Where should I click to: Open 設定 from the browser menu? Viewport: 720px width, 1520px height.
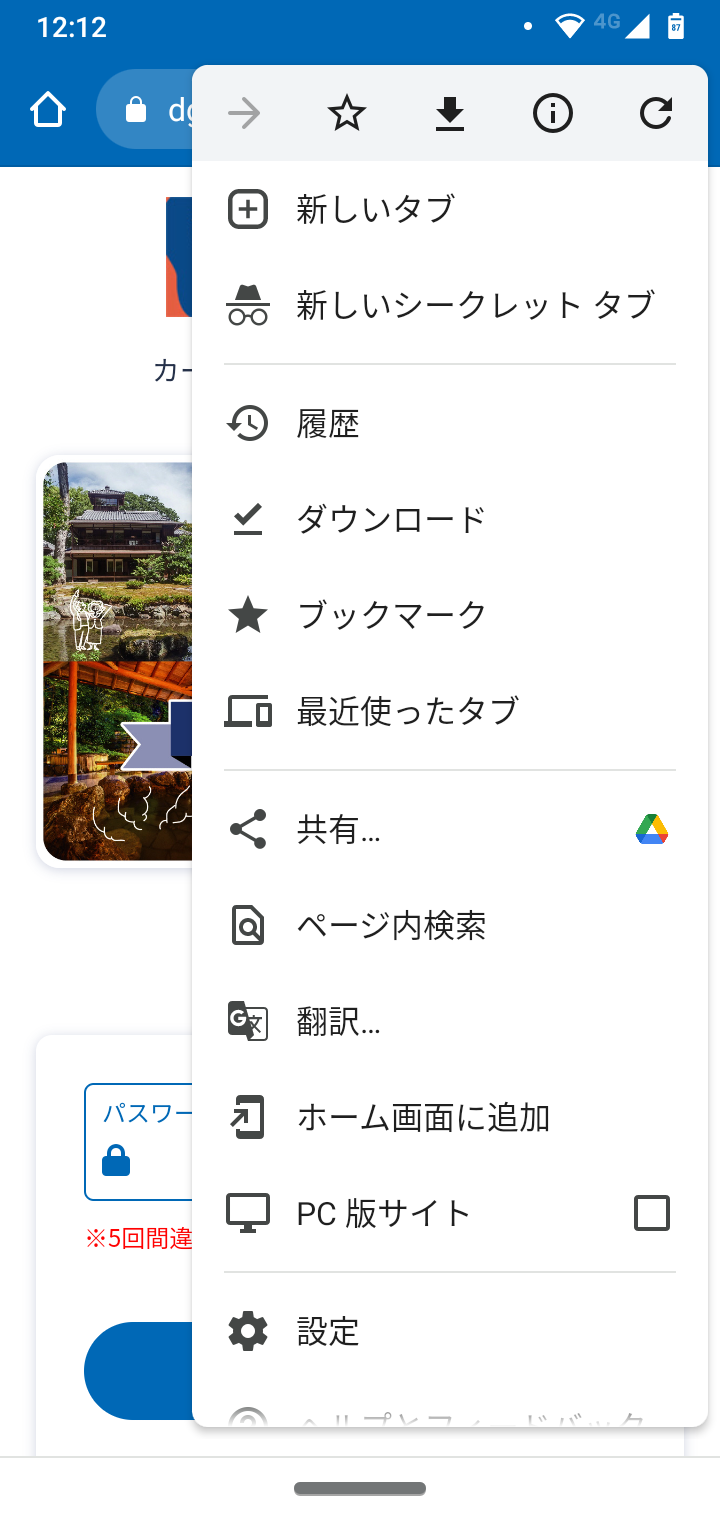pyautogui.click(x=328, y=1332)
